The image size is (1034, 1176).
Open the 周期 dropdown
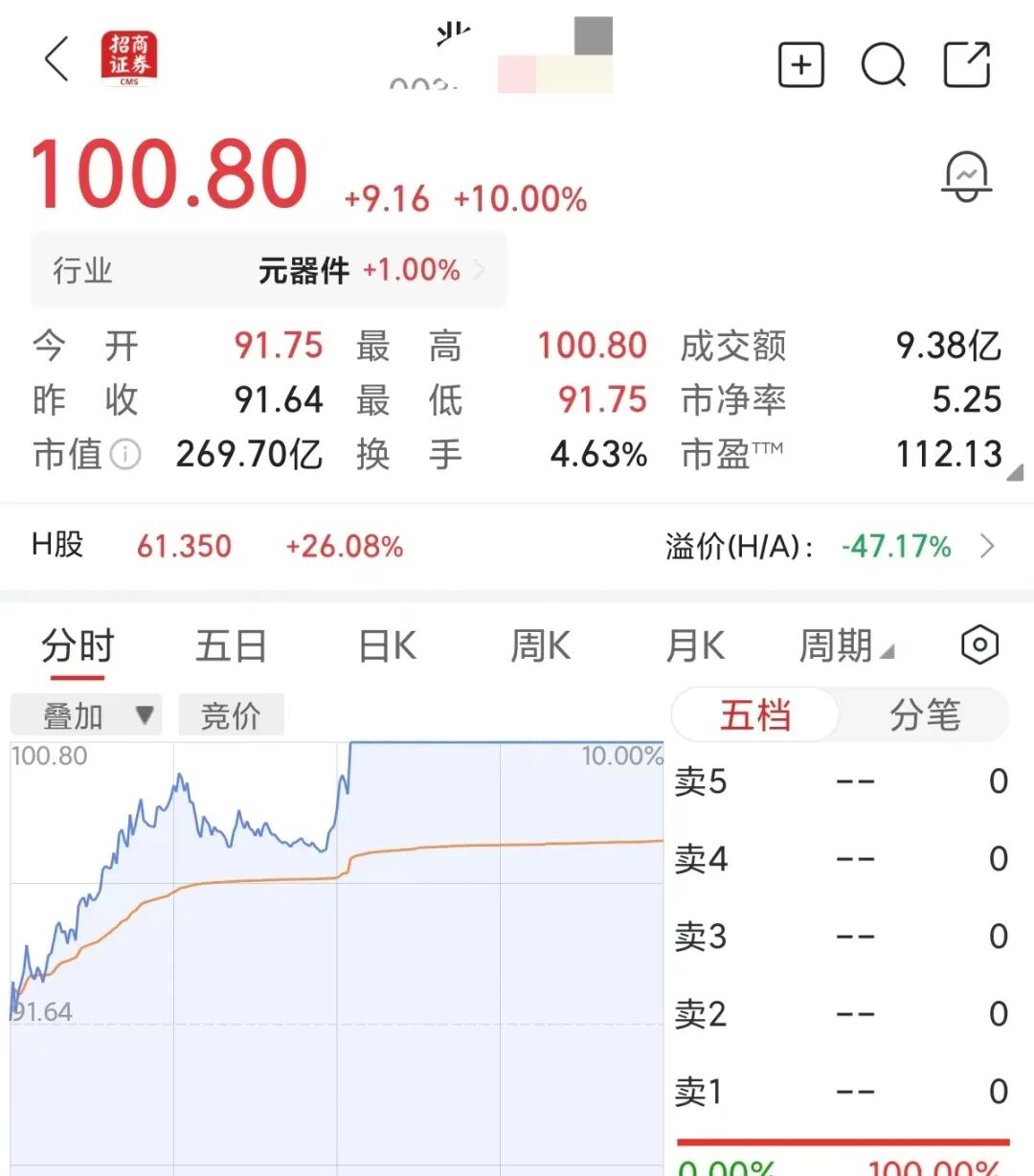coord(845,645)
